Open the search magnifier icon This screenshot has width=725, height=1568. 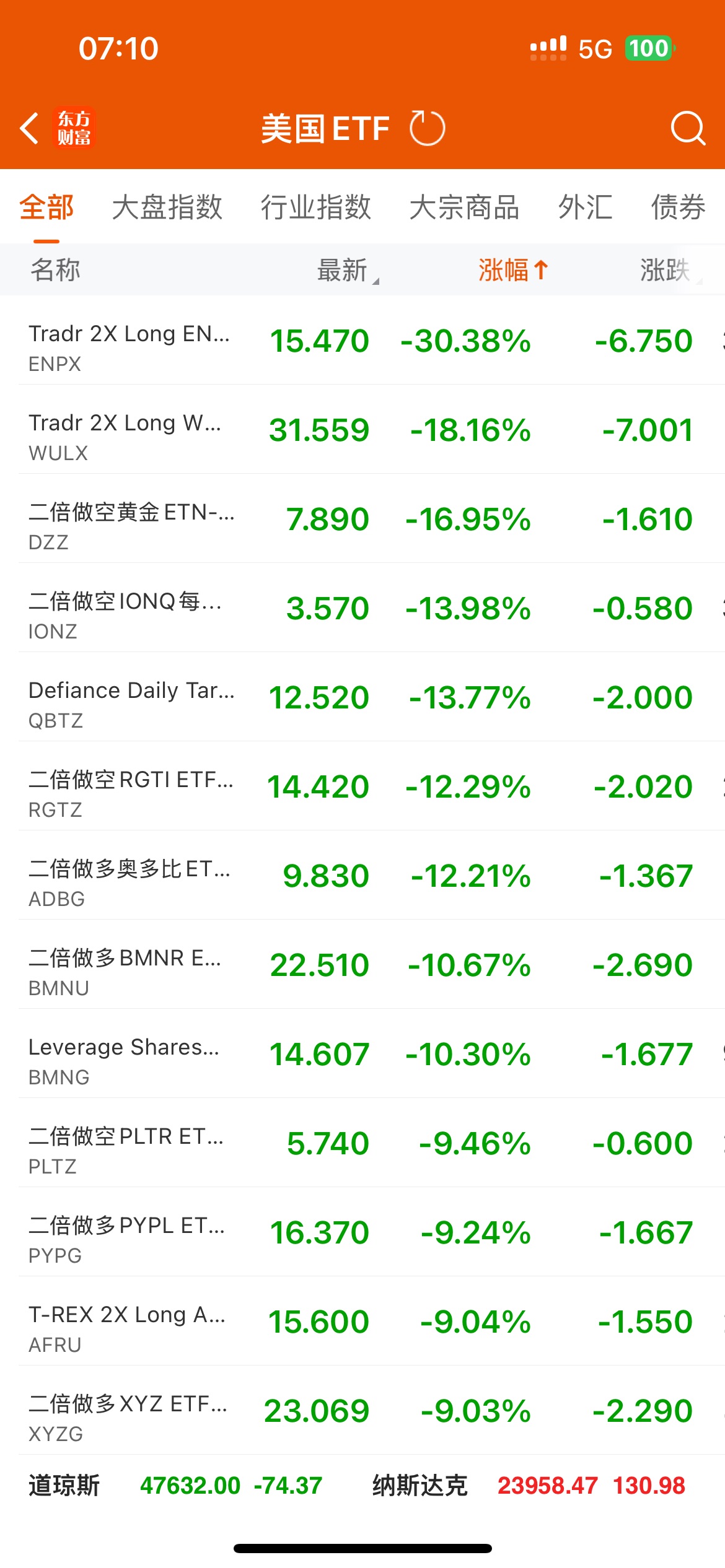(688, 128)
